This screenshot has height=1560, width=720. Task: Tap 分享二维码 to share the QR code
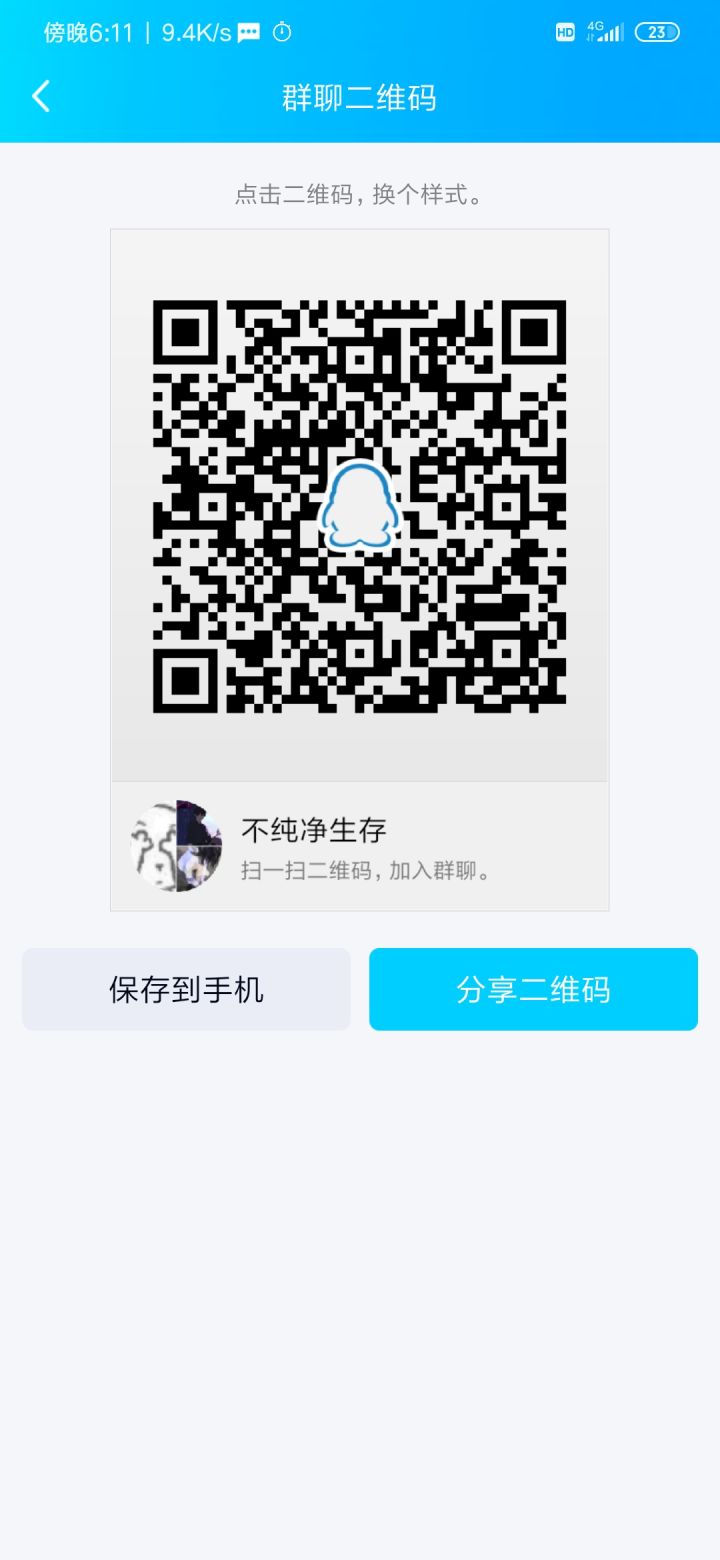[533, 989]
